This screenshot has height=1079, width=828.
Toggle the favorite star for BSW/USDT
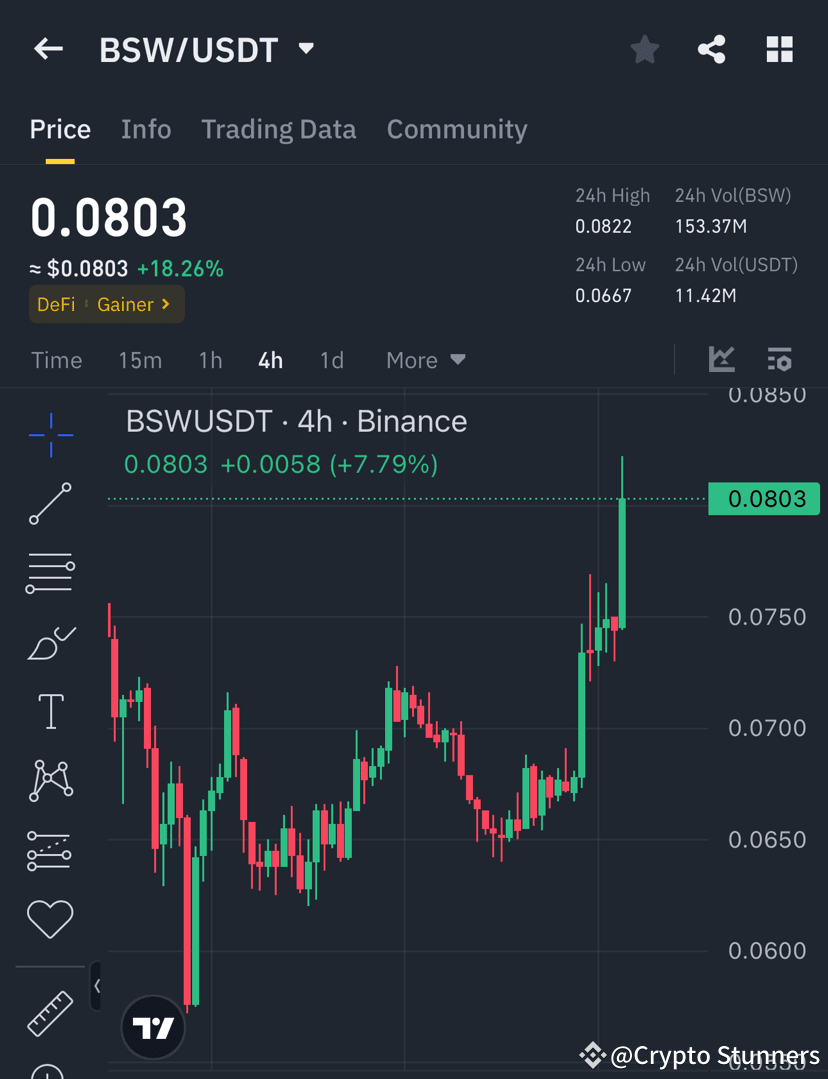coord(644,48)
